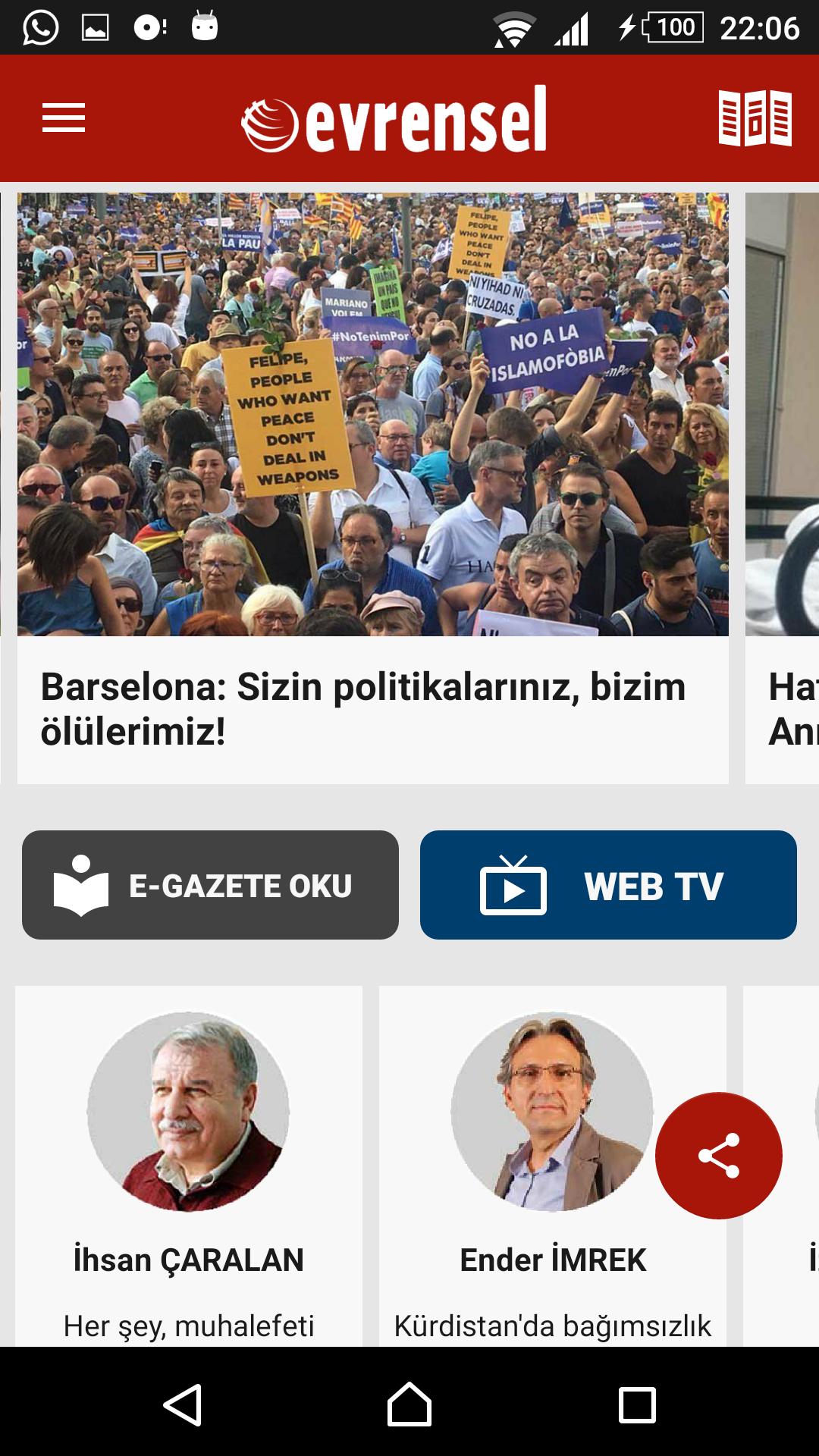Tap the book icon on E-GAZETE OKU
Image resolution: width=819 pixels, height=1456 pixels.
click(x=80, y=886)
